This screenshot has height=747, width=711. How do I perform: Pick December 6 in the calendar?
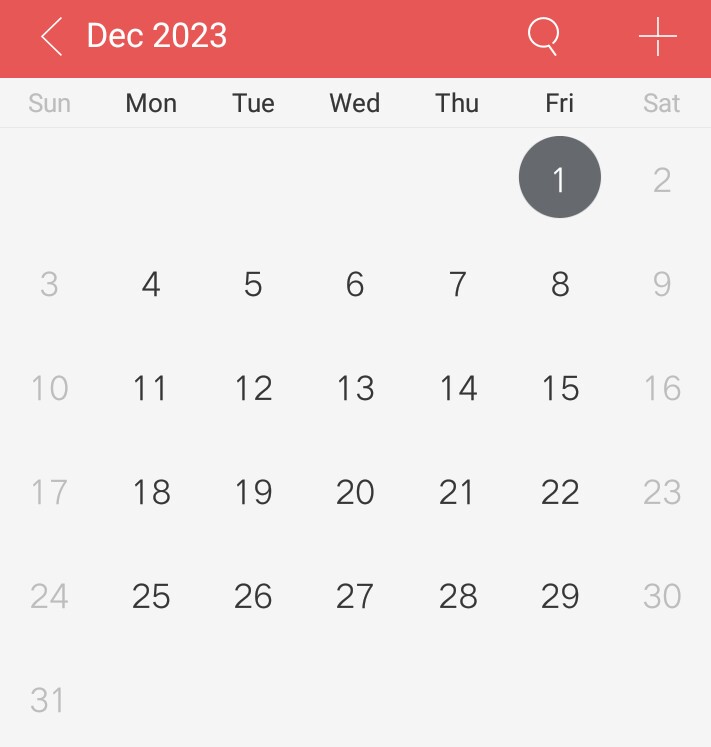click(355, 284)
